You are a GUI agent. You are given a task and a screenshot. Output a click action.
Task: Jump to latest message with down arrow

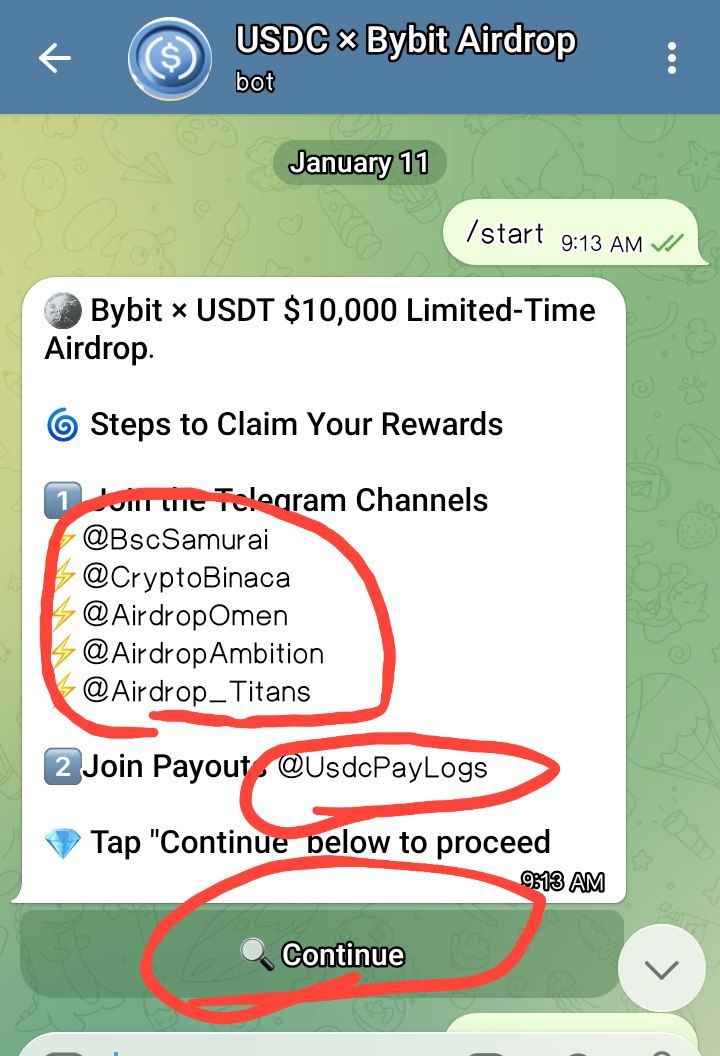(661, 968)
